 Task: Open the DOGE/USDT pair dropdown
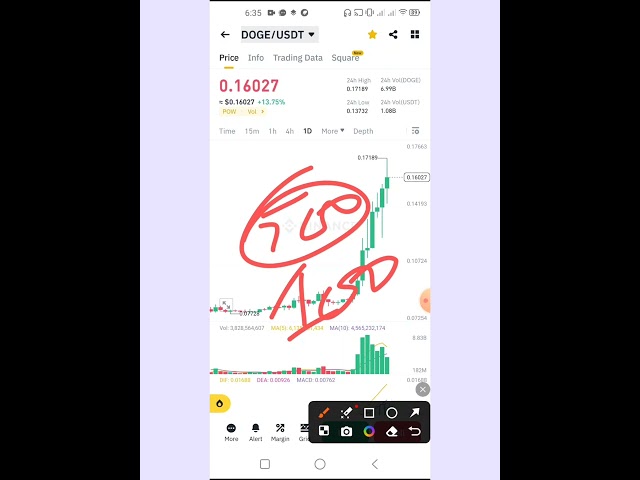[x=279, y=34]
